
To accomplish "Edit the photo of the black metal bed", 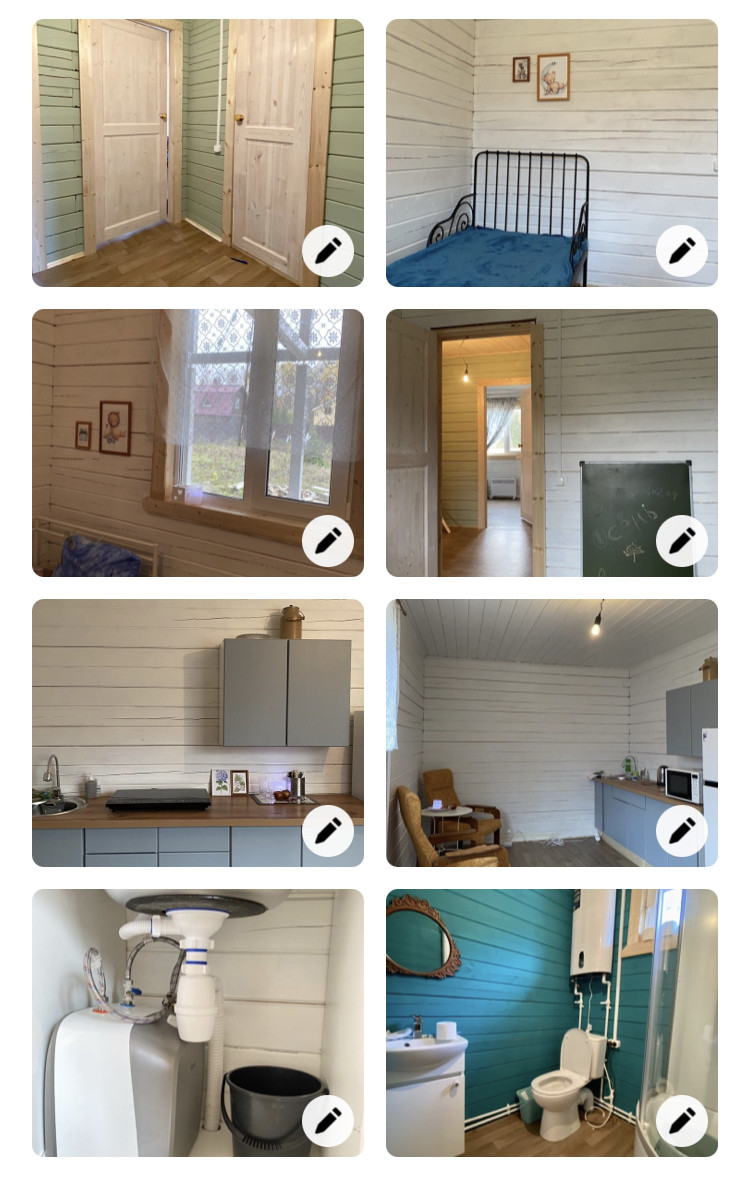I will pos(682,251).
